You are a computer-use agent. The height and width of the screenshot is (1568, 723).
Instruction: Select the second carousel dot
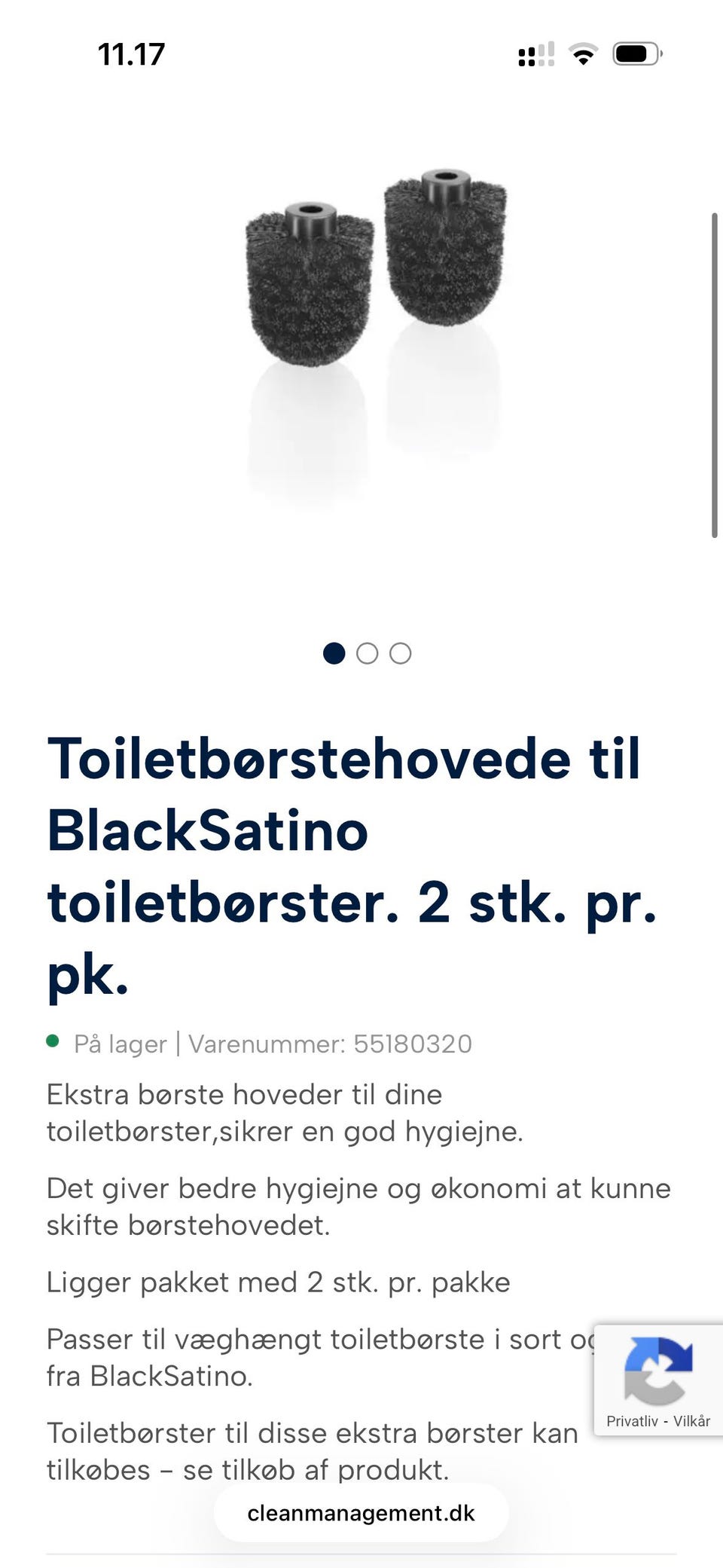tap(368, 653)
